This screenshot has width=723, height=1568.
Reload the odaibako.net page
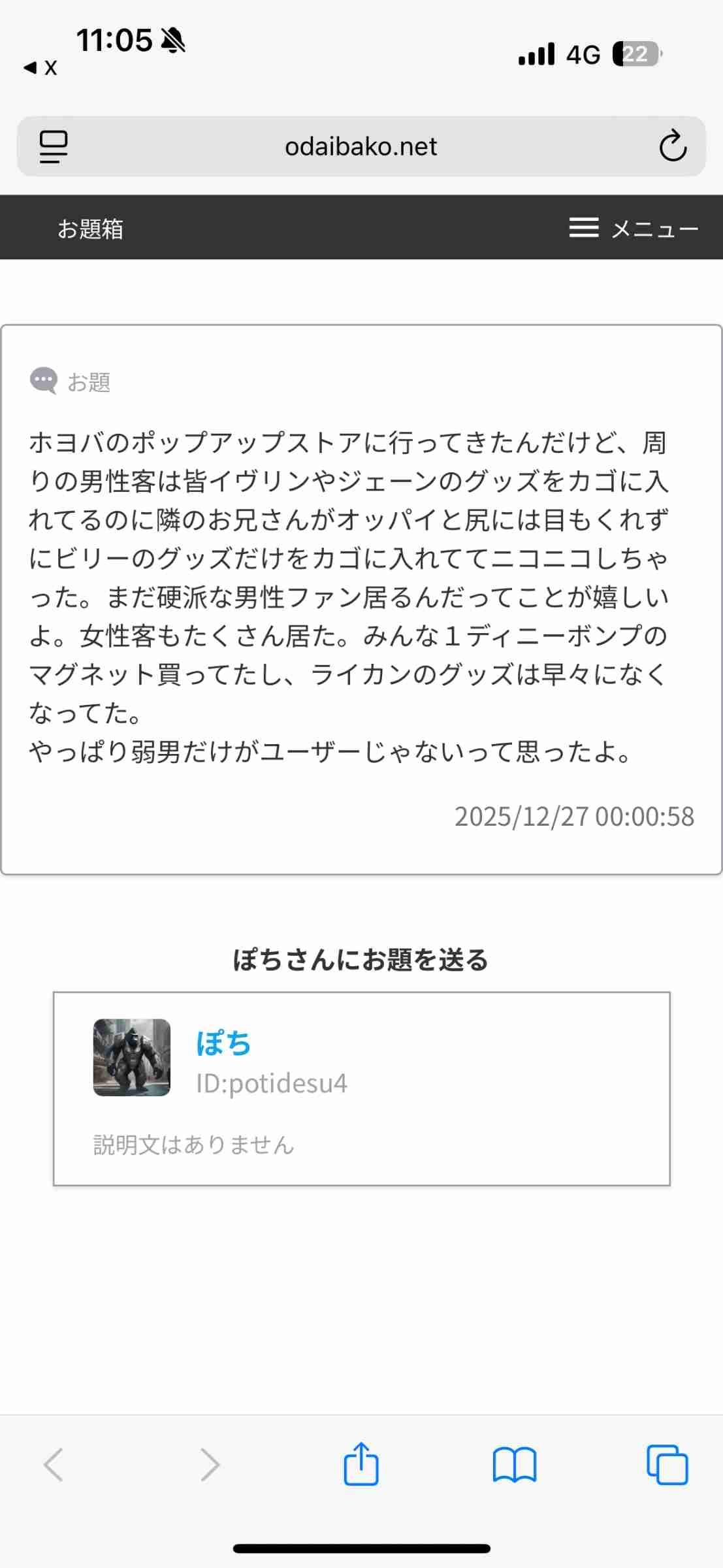click(672, 146)
